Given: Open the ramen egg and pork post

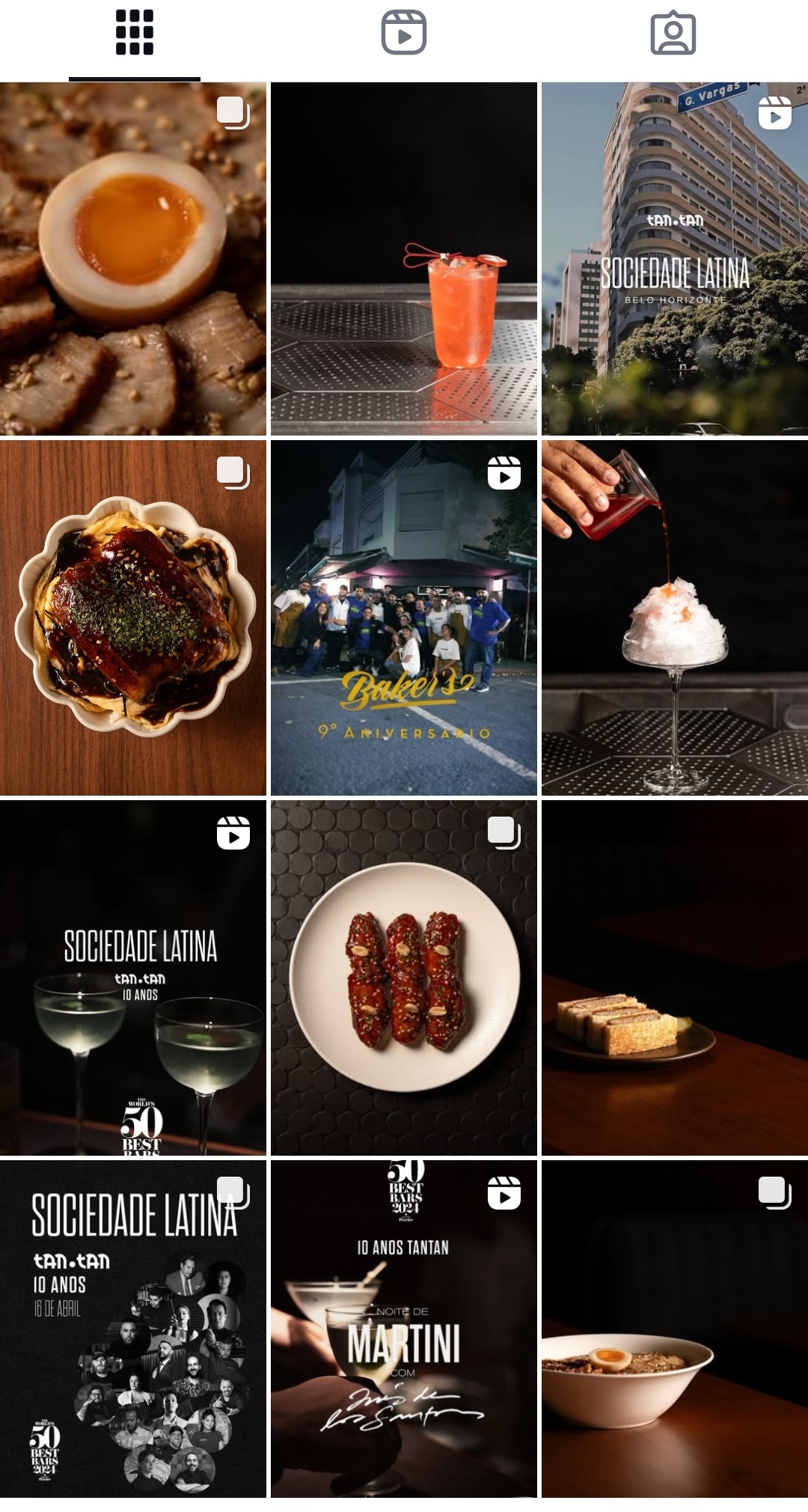Looking at the screenshot, I should [133, 259].
